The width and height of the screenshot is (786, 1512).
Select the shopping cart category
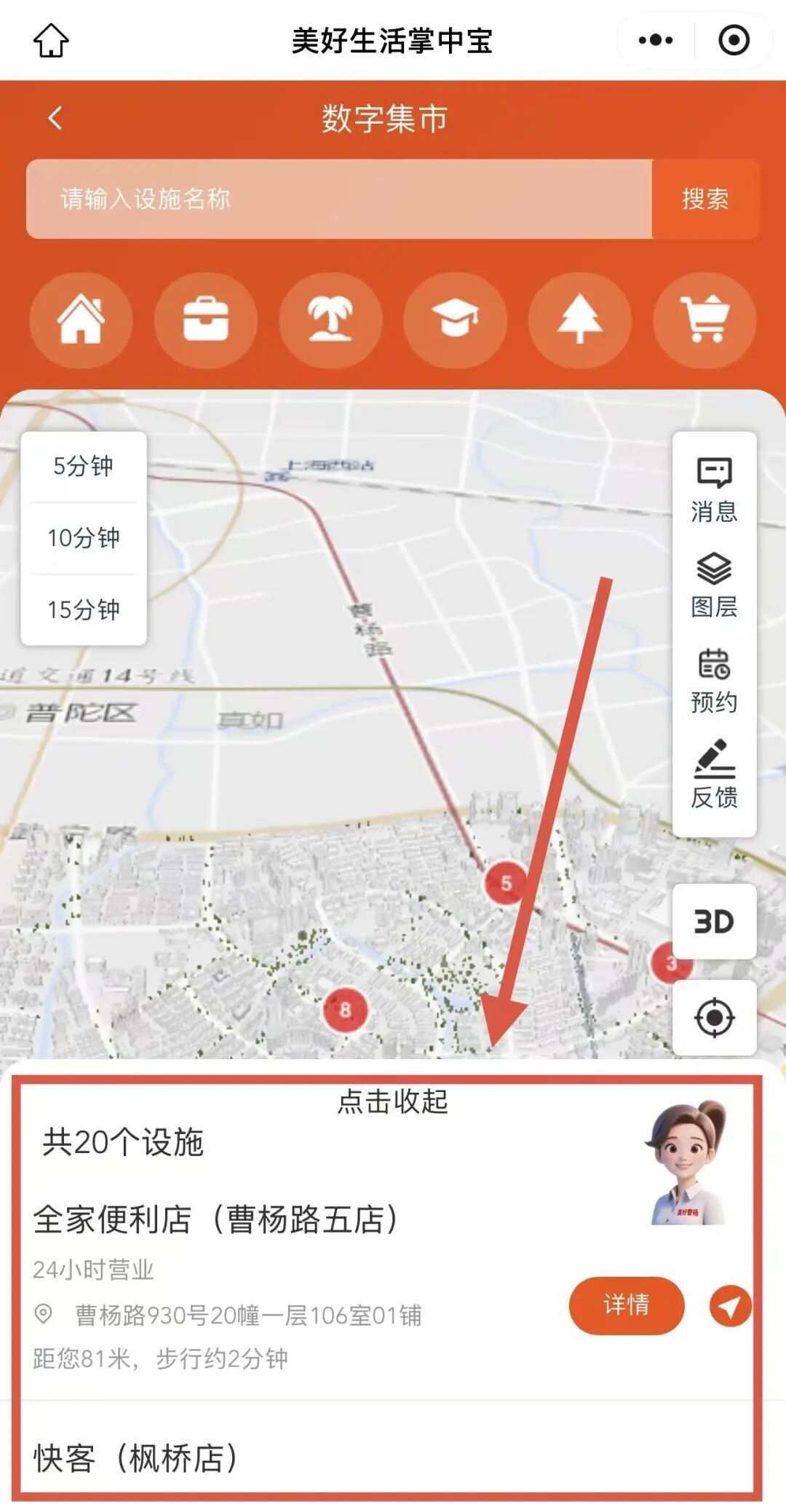pyautogui.click(x=704, y=320)
